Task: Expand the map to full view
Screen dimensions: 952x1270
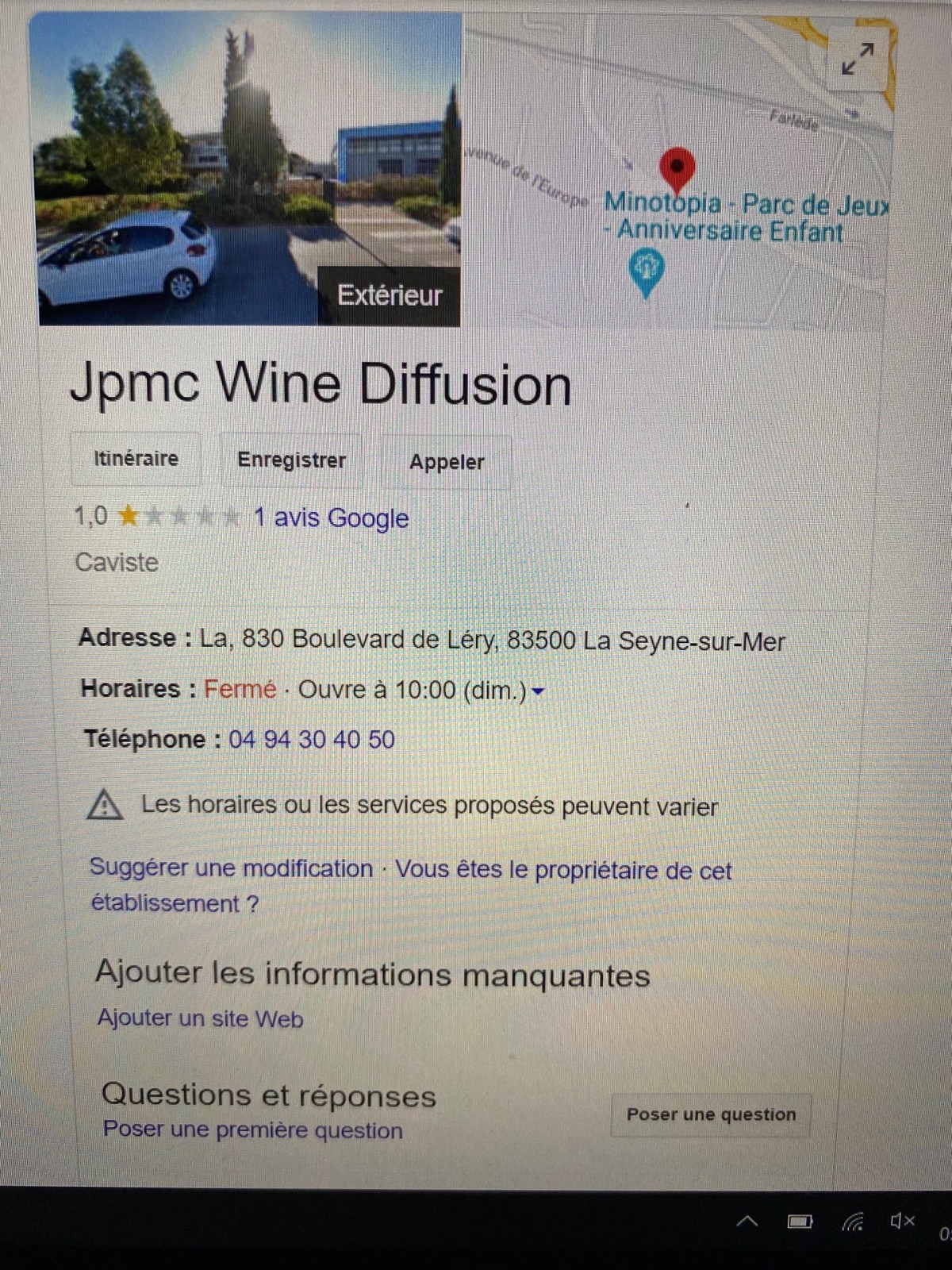Action: tap(858, 60)
